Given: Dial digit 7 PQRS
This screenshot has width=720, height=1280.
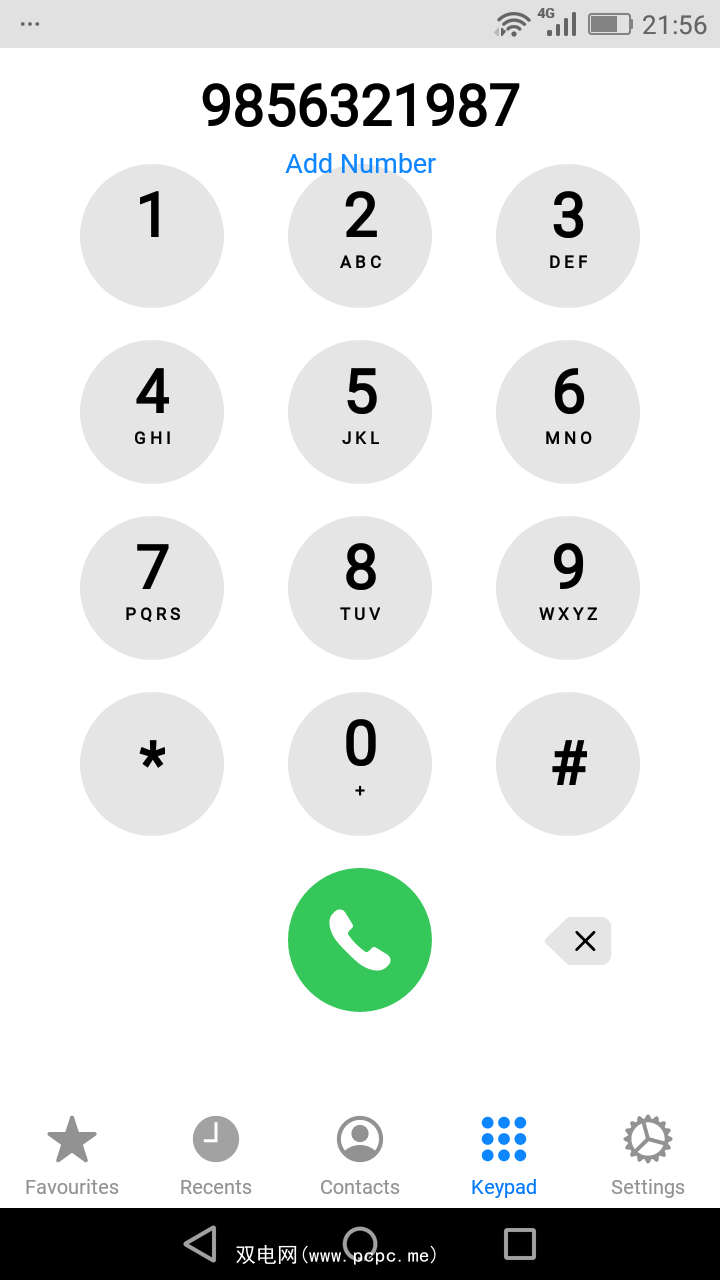Looking at the screenshot, I should [152, 588].
